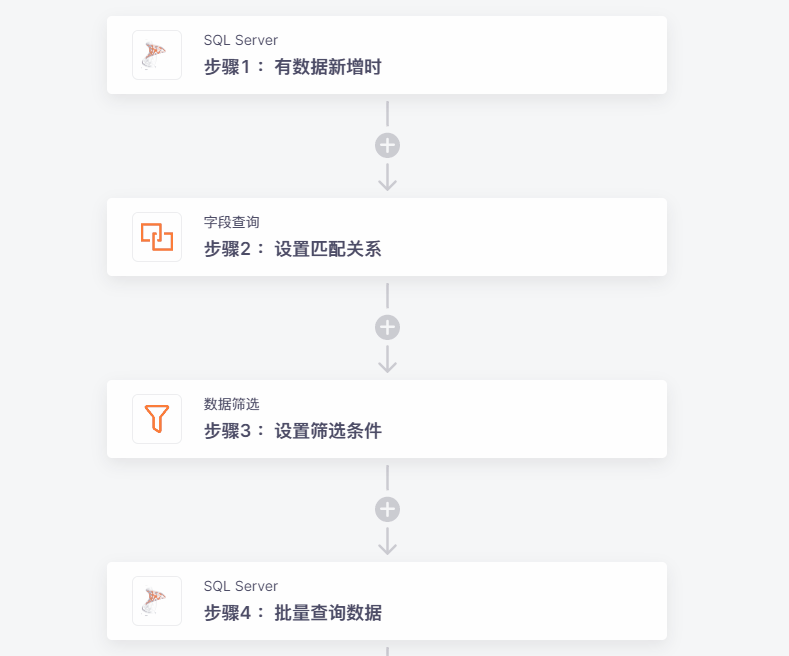Open step 1 SQL Server 有数据新增时 card
Viewport: 789px width, 656px height.
[x=386, y=55]
